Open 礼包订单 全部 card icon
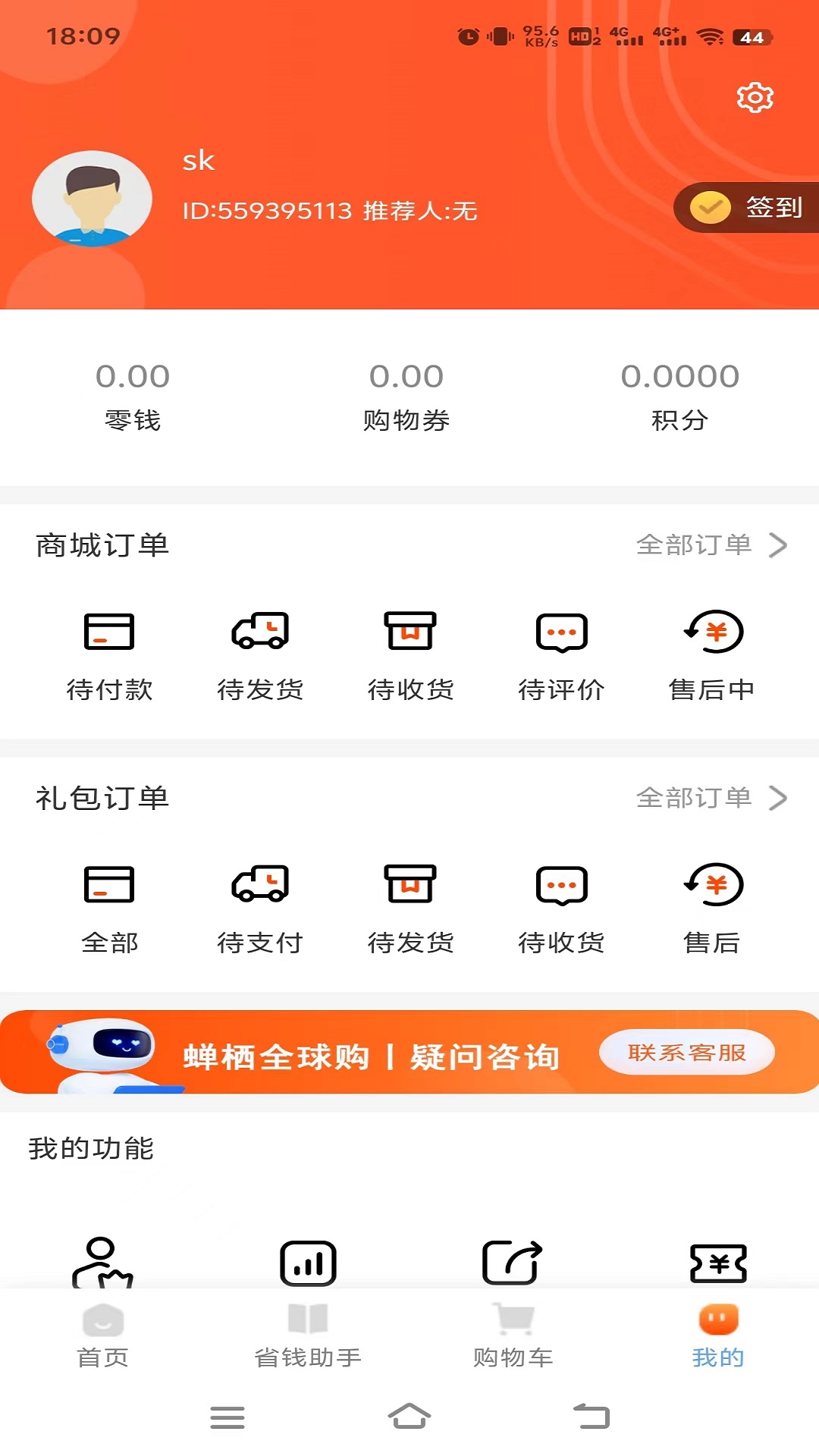This screenshot has height=1456, width=819. [x=108, y=885]
